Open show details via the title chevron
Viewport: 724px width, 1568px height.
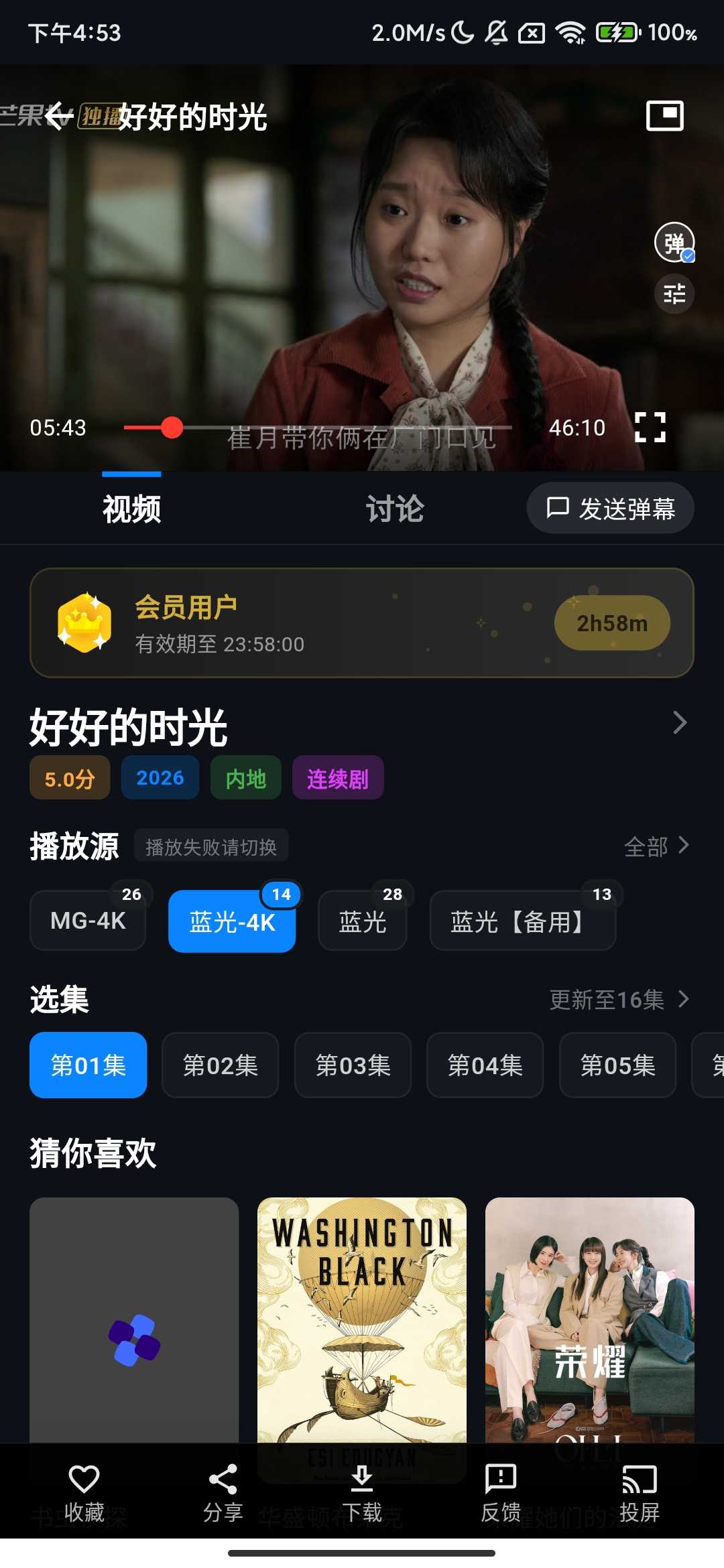click(x=681, y=723)
